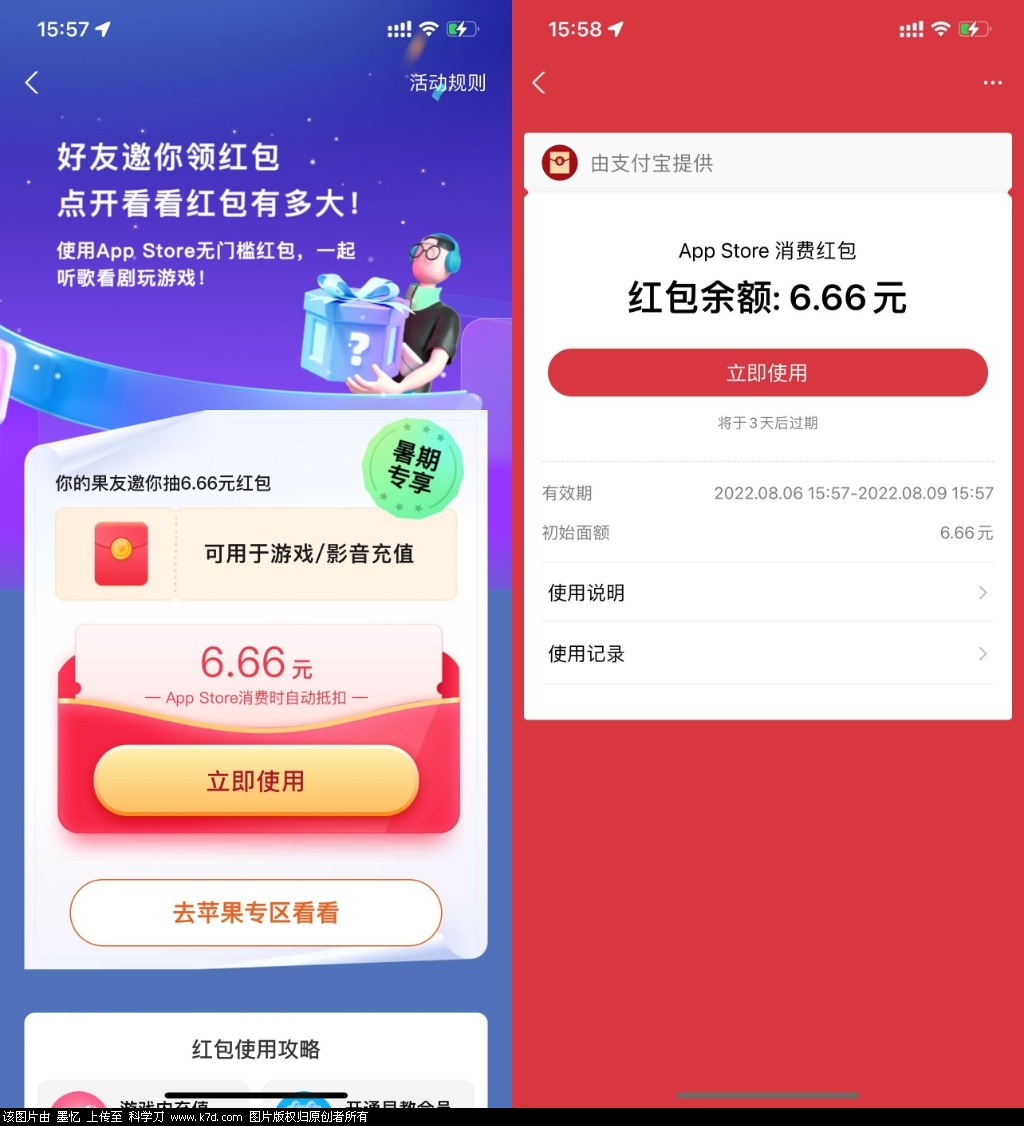Open 去苹果专区看看
Screen dimensions: 1024x1126
[x=256, y=913]
